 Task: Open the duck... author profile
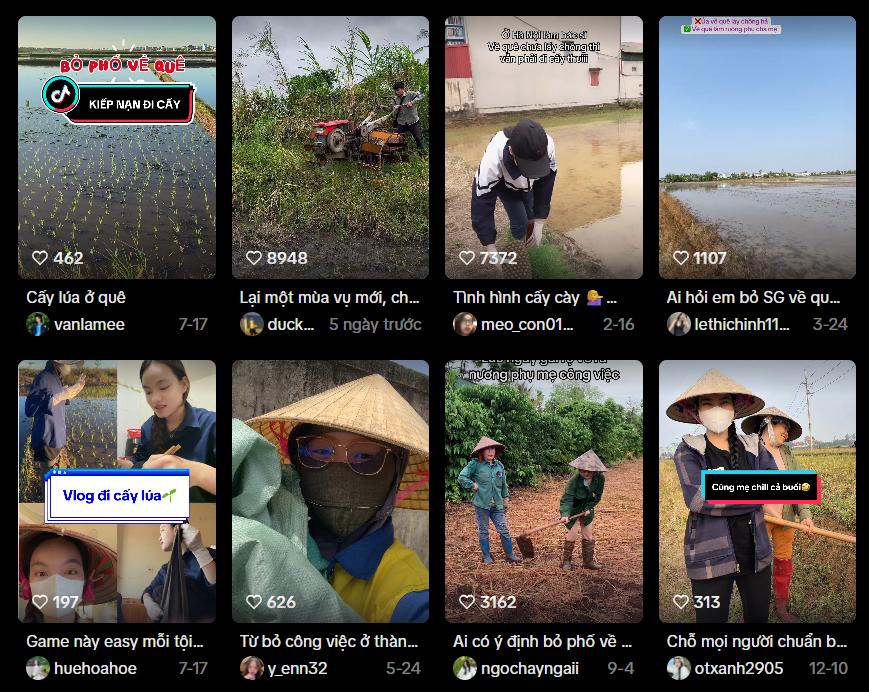pos(290,324)
